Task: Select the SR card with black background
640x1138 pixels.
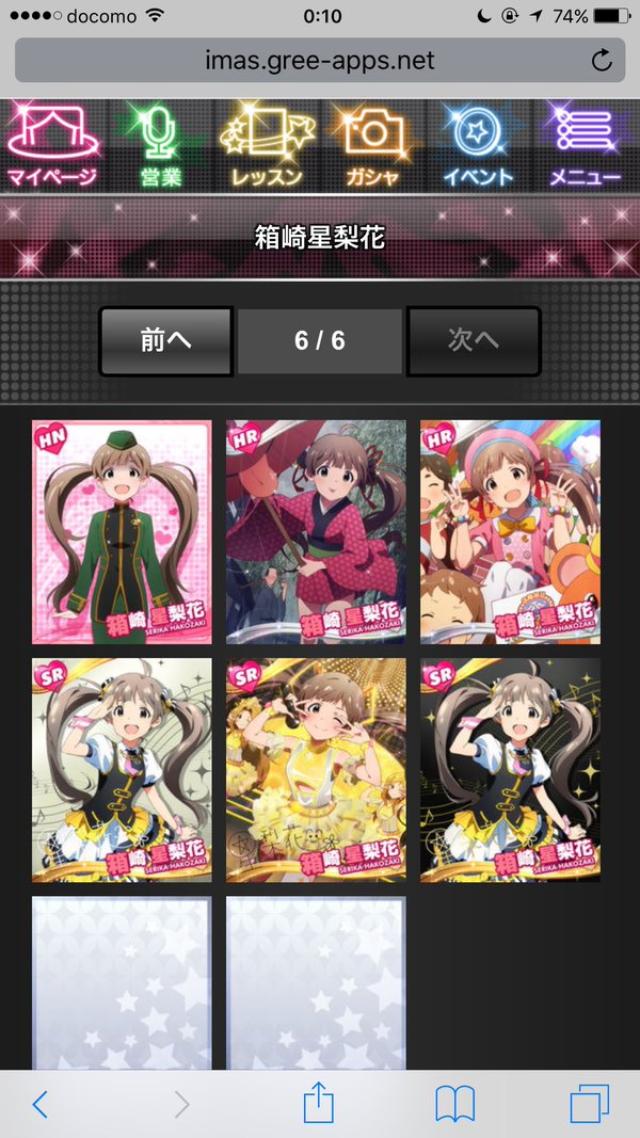Action: (x=510, y=770)
